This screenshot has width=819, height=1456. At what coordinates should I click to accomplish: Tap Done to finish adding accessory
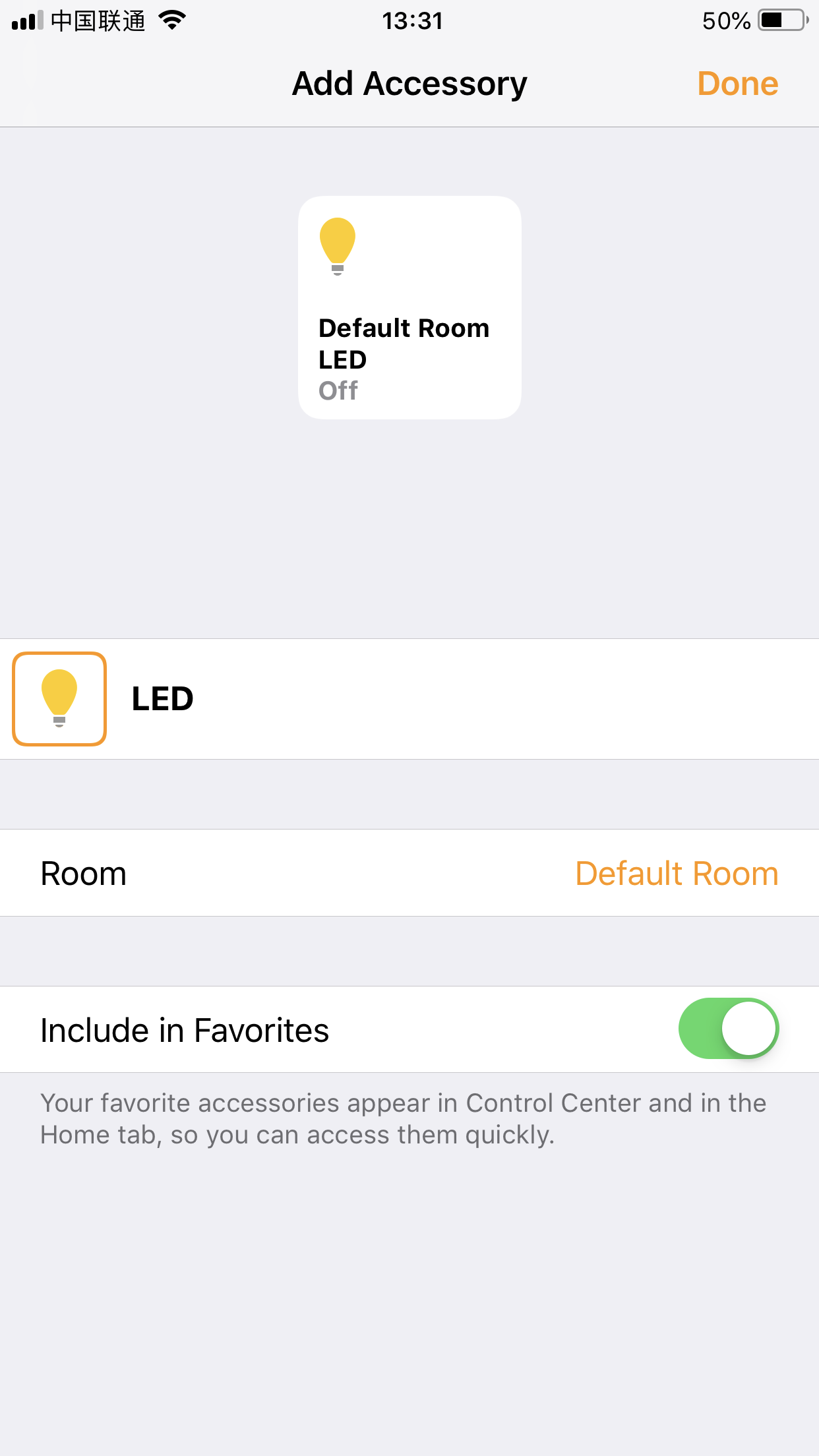point(737,84)
